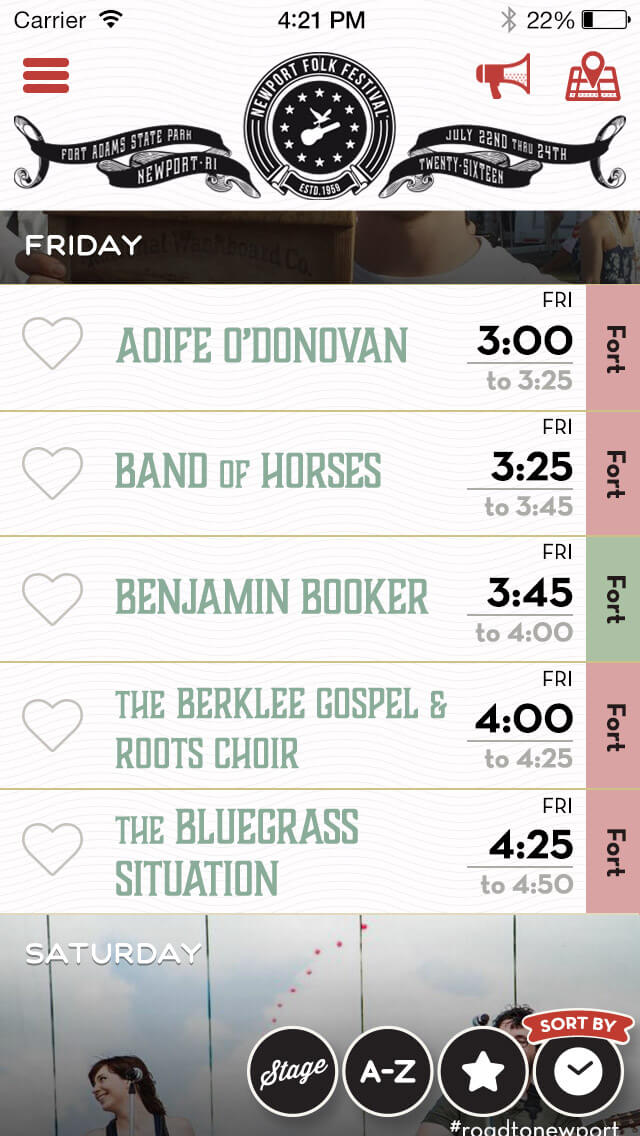Favorite The Berklee Gospel & Roots Choir

(x=52, y=725)
